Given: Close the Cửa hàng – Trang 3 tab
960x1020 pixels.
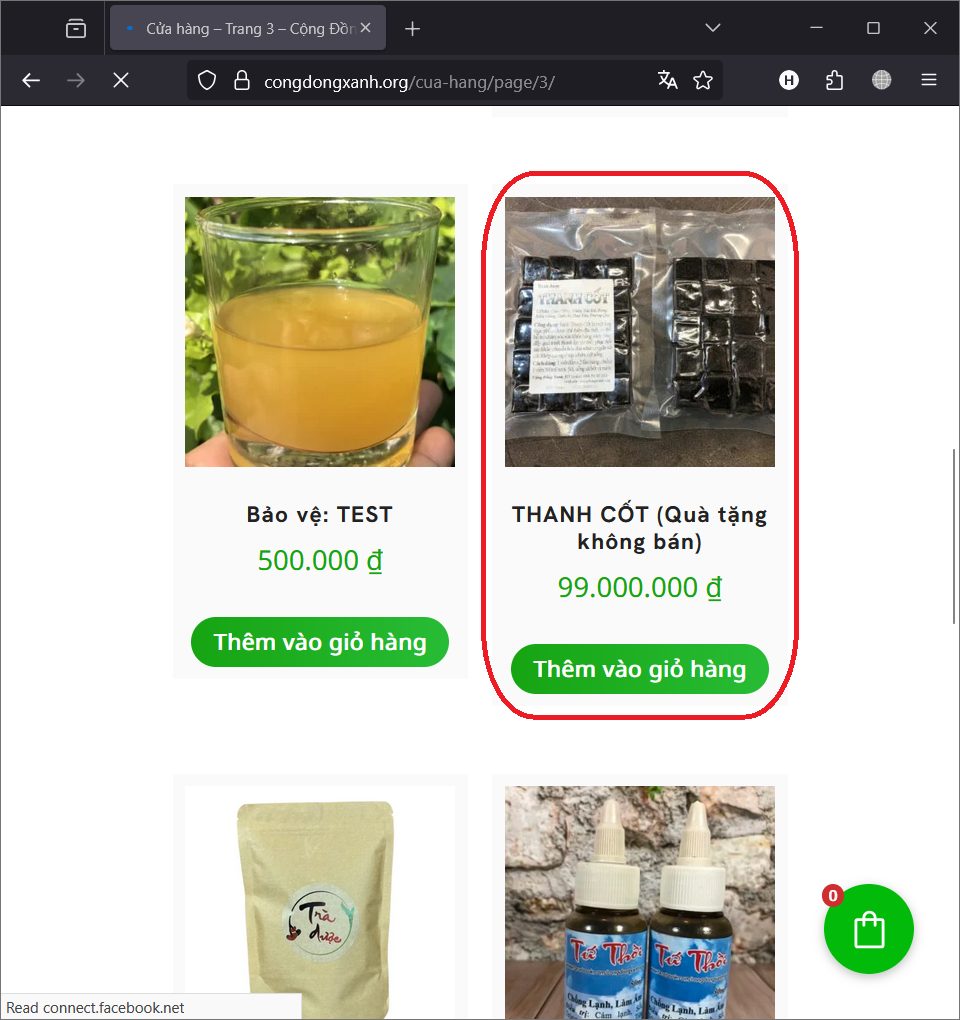Looking at the screenshot, I should (x=366, y=29).
